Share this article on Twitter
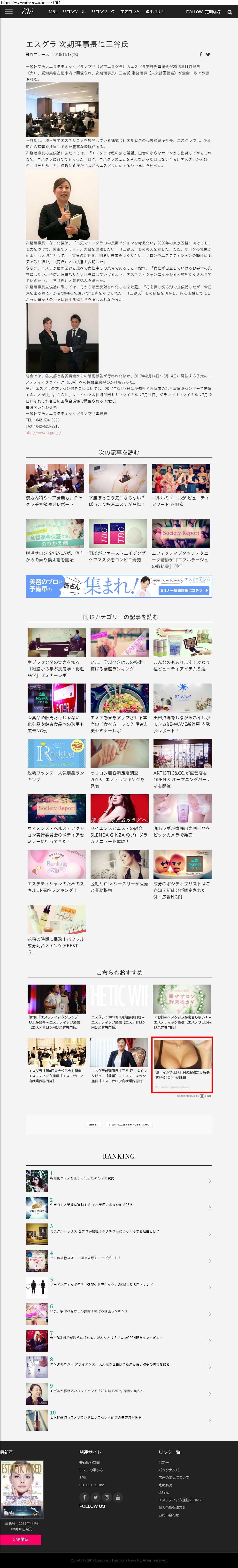Screen dimensions: 238x1568 pos(208,54)
